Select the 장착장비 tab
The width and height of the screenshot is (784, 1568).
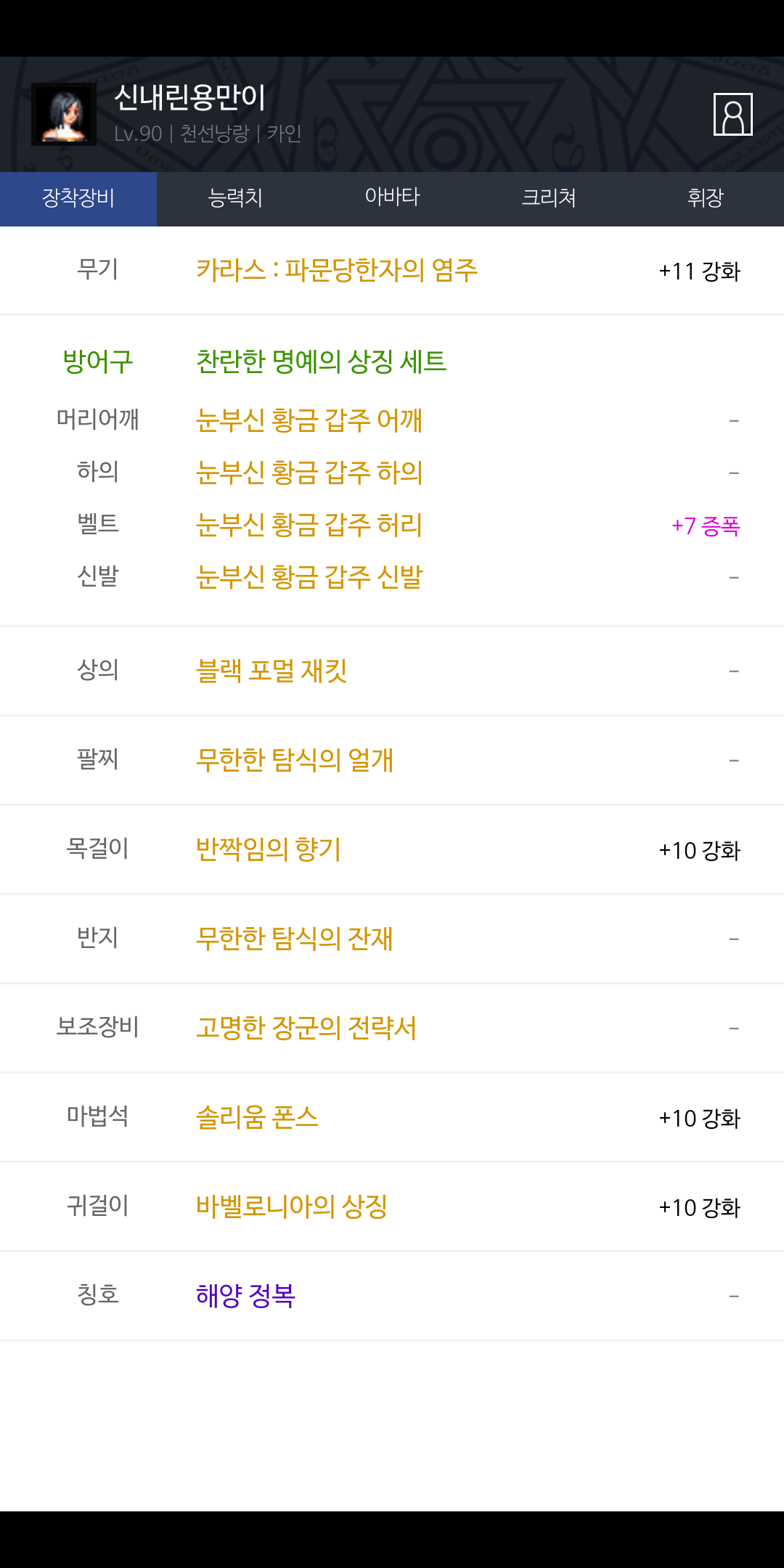(x=78, y=198)
